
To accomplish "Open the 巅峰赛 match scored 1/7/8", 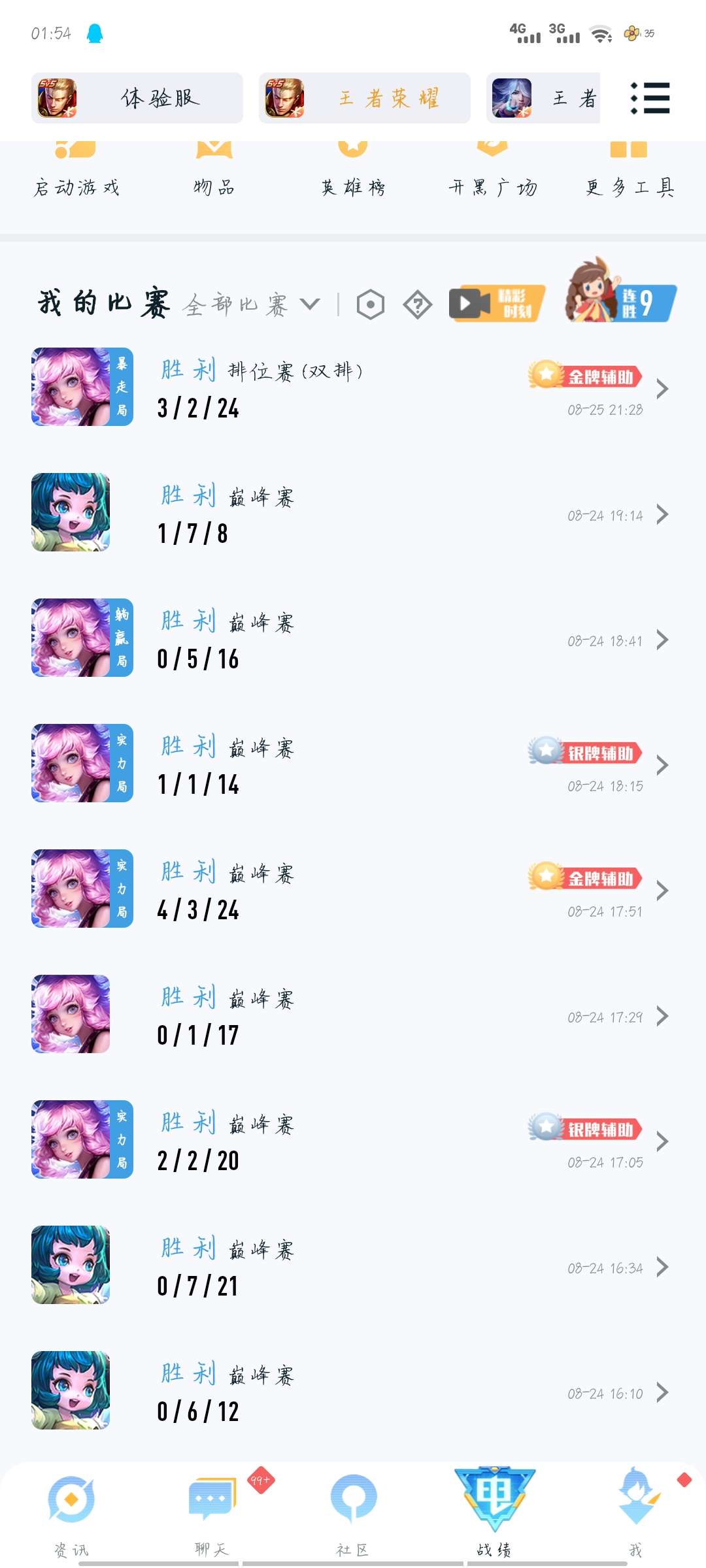I will 353,514.
